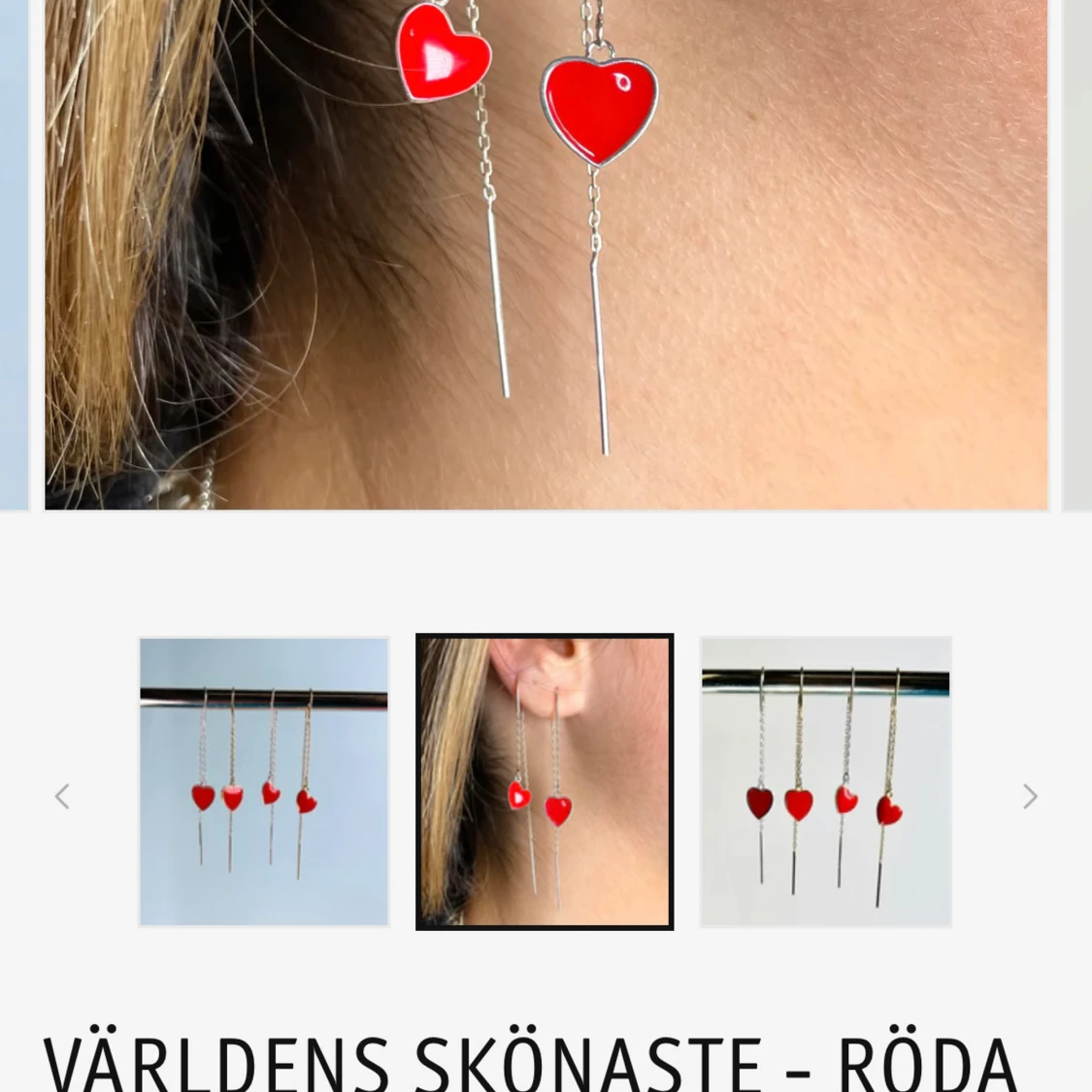Select the thumbnail with the white background
Screen dimensions: 1092x1092
(x=825, y=781)
